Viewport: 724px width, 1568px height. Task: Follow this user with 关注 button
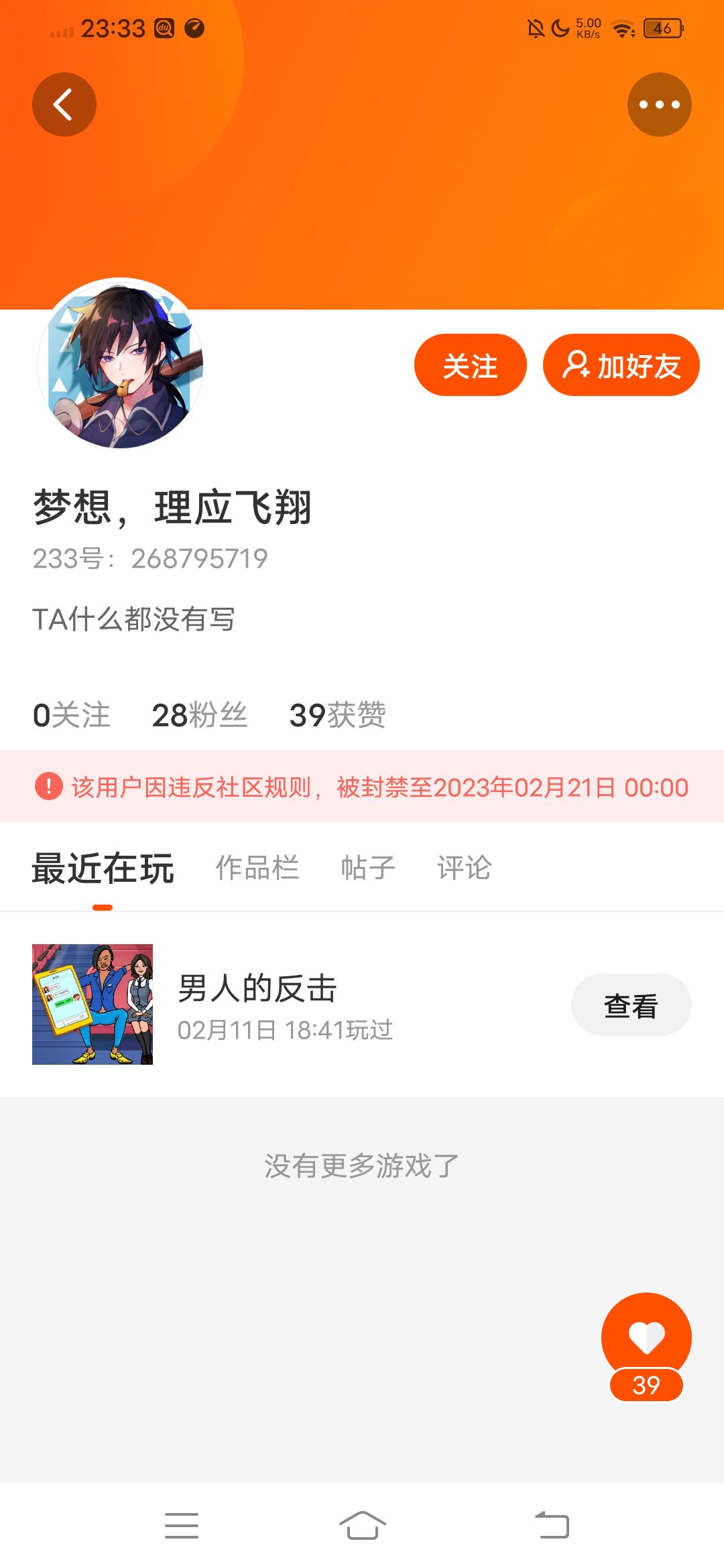tap(470, 365)
